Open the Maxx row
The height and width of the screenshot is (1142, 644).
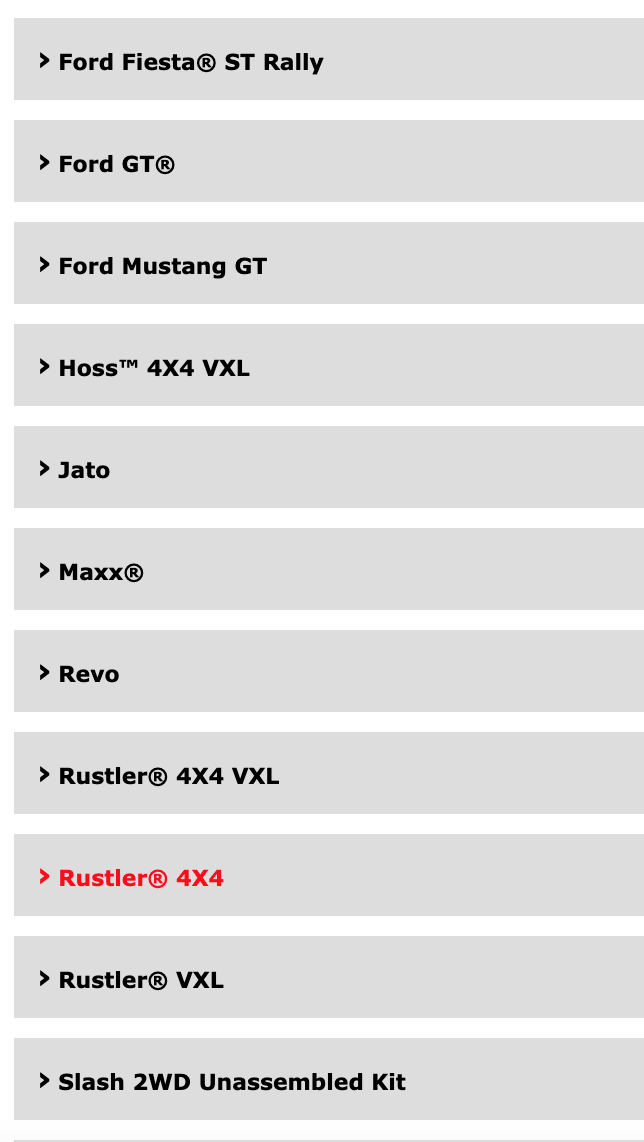[x=100, y=572]
